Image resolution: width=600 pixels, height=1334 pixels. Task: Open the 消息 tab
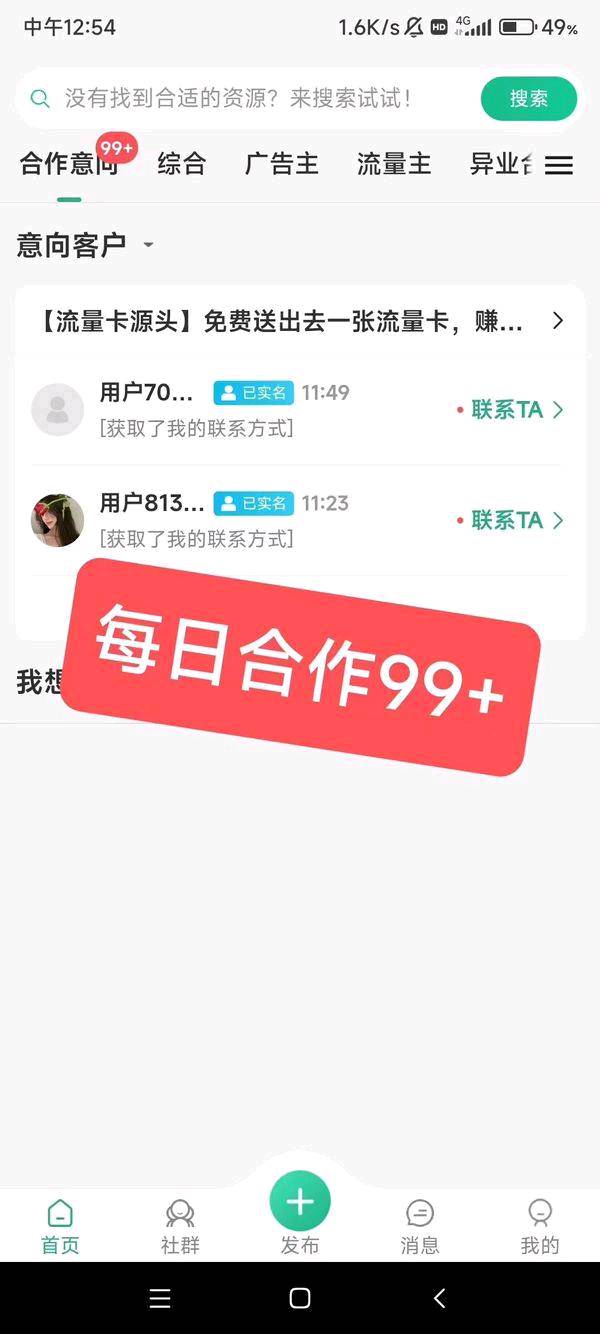coord(420,1225)
